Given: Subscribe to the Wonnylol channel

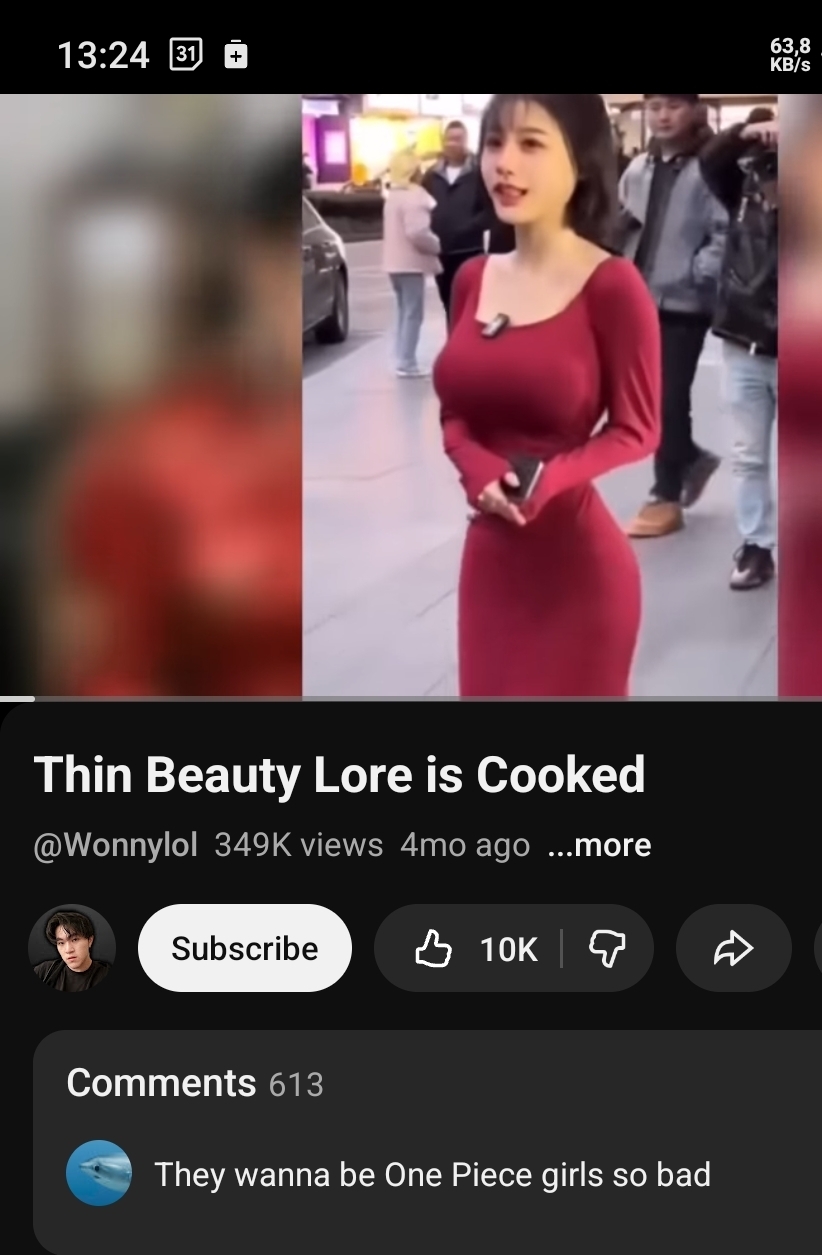Looking at the screenshot, I should (244, 948).
